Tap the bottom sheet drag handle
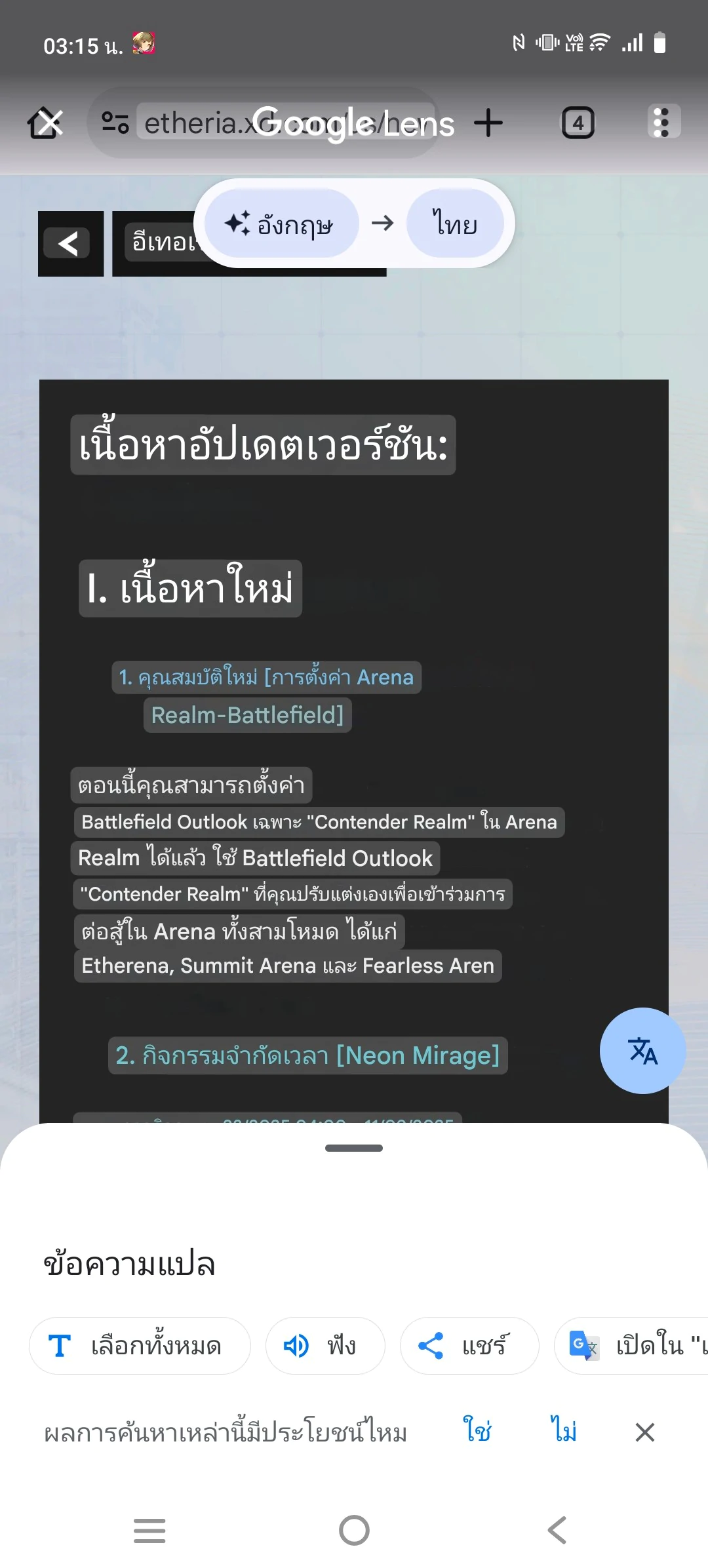The height and width of the screenshot is (1568, 708). pos(354,1148)
